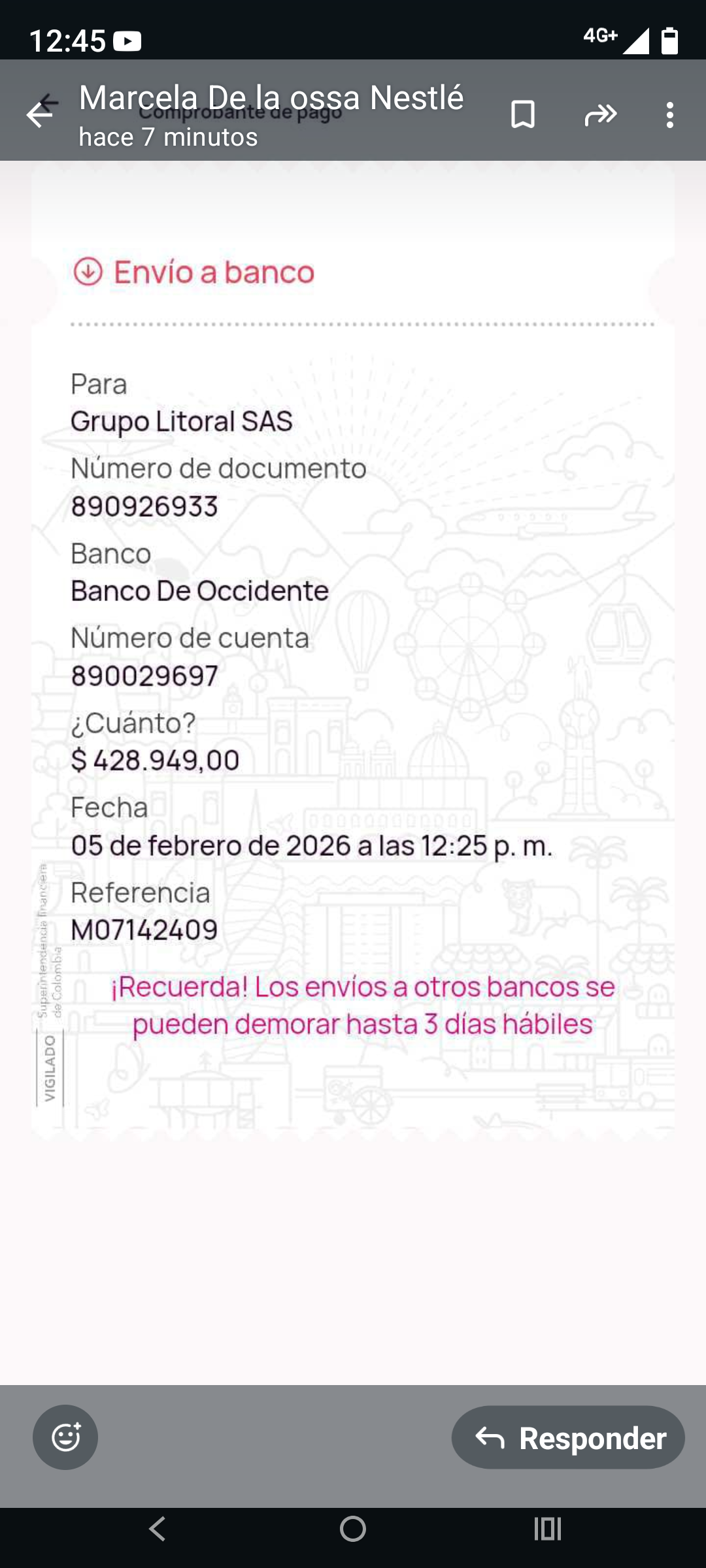Bookmark this payment receipt image
Image resolution: width=706 pixels, height=1568 pixels.
tap(522, 115)
